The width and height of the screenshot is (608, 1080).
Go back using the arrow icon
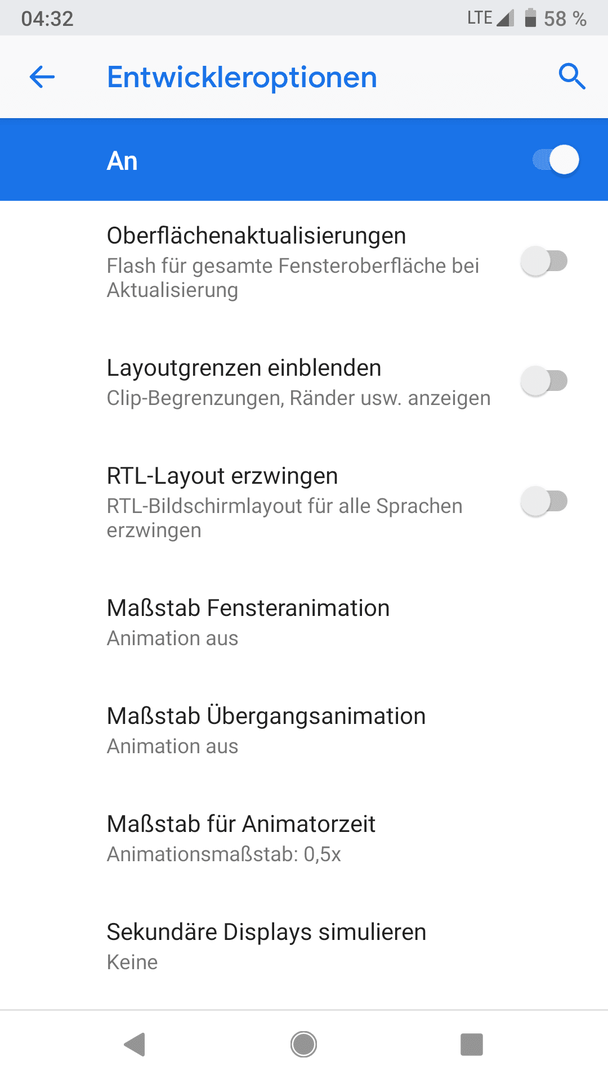click(42, 77)
